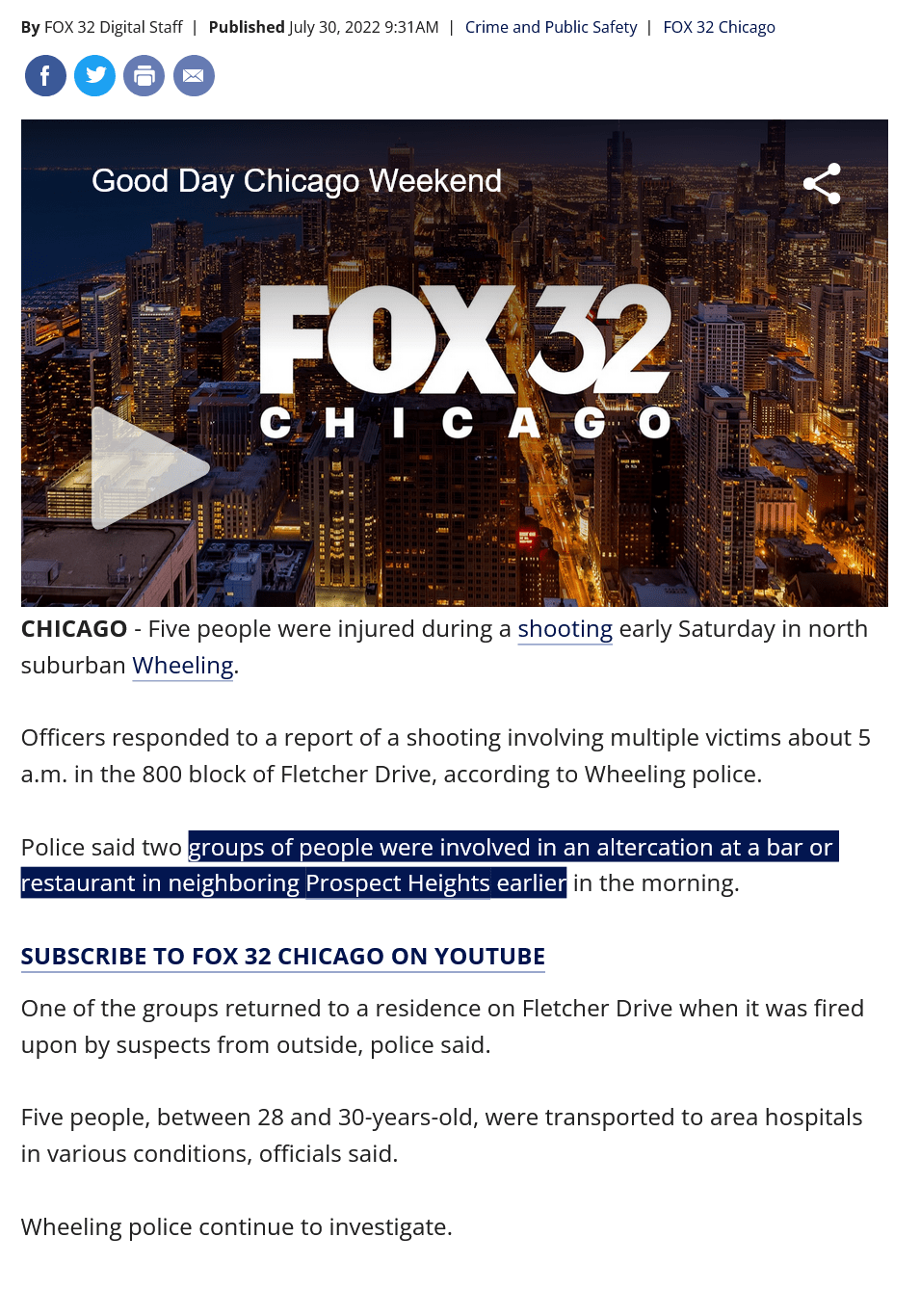Open the Prospect Heights link
The height and width of the screenshot is (1316, 920).
pos(398,883)
